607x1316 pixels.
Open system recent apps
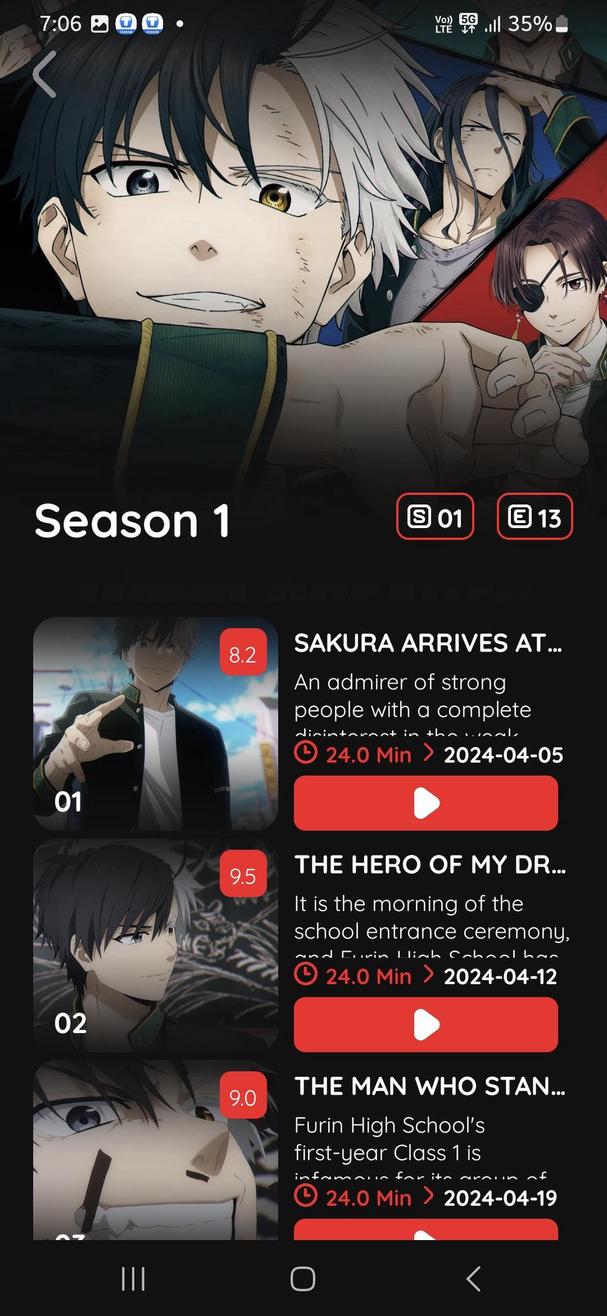click(x=133, y=1278)
